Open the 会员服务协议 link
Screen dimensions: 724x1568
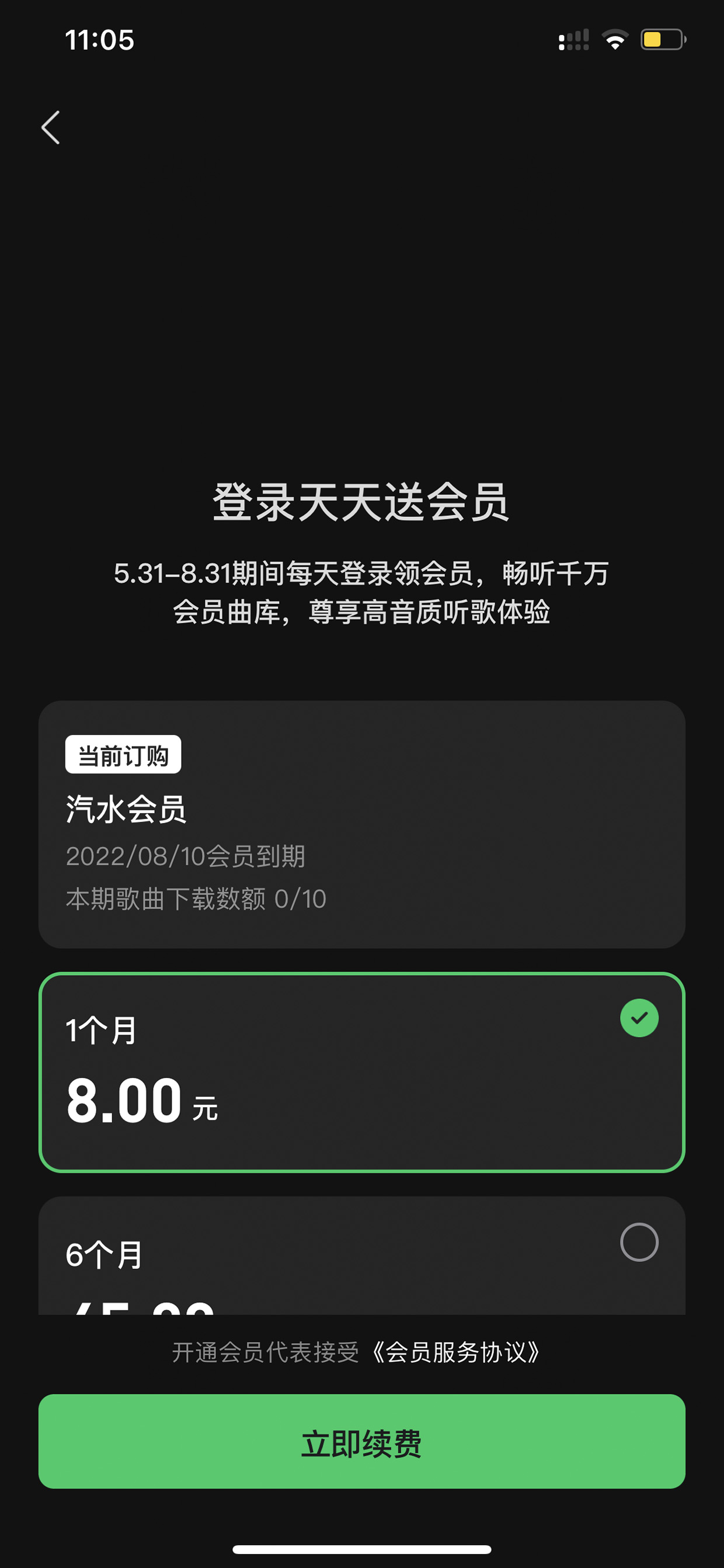pyautogui.click(x=455, y=1352)
